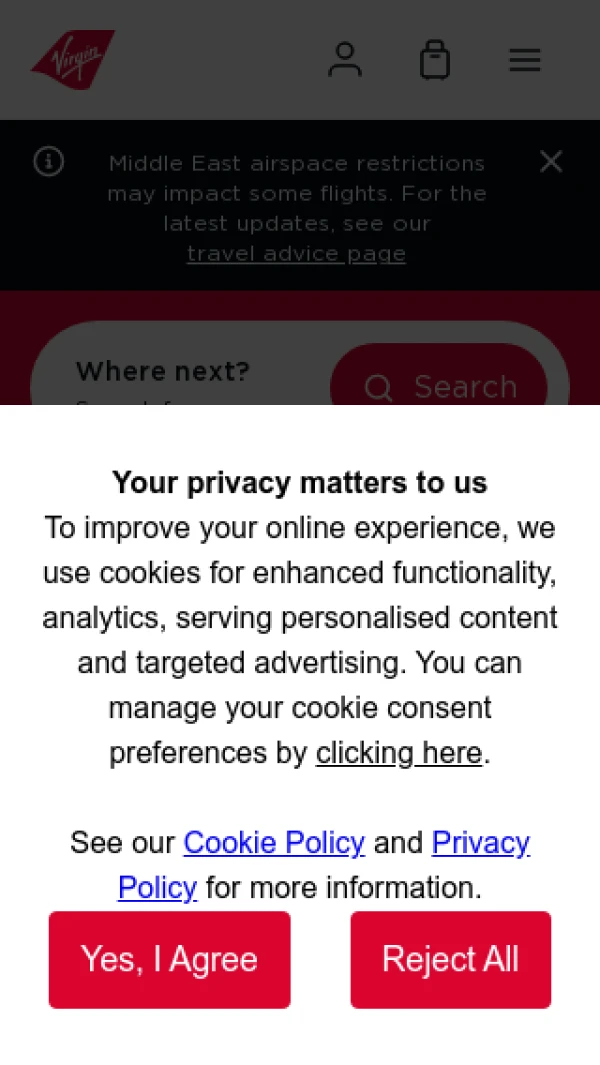Open the hamburger menu

click(x=524, y=60)
